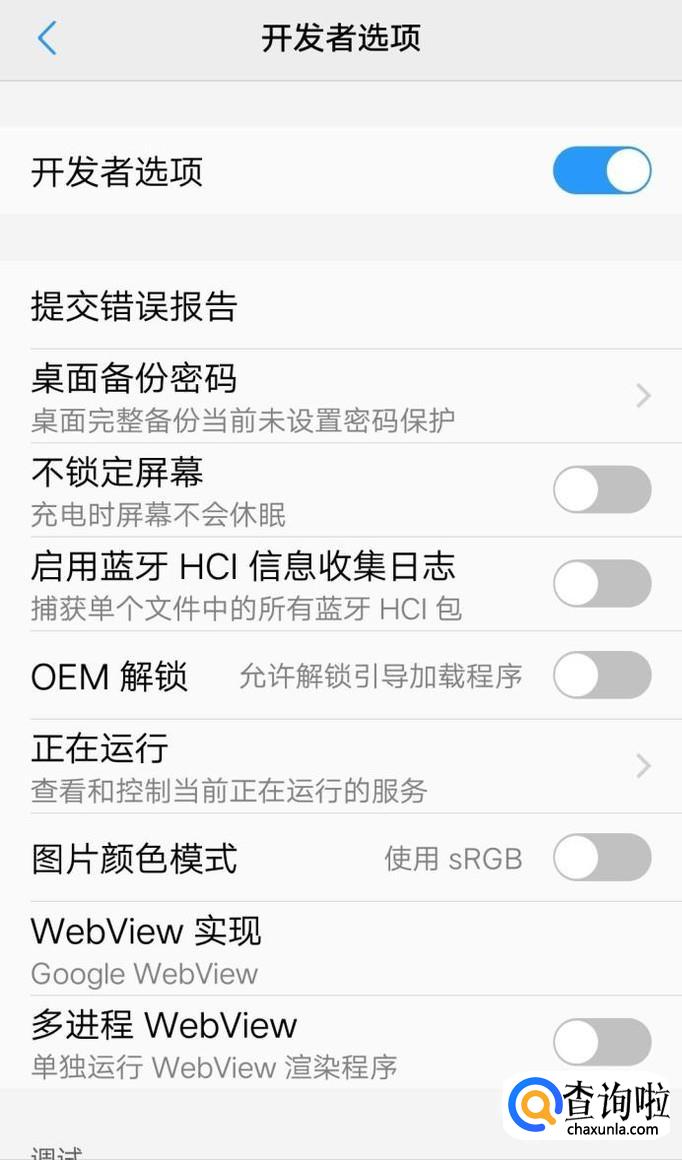
Task: Enable the 不锁定屏幕 switch
Action: (602, 490)
